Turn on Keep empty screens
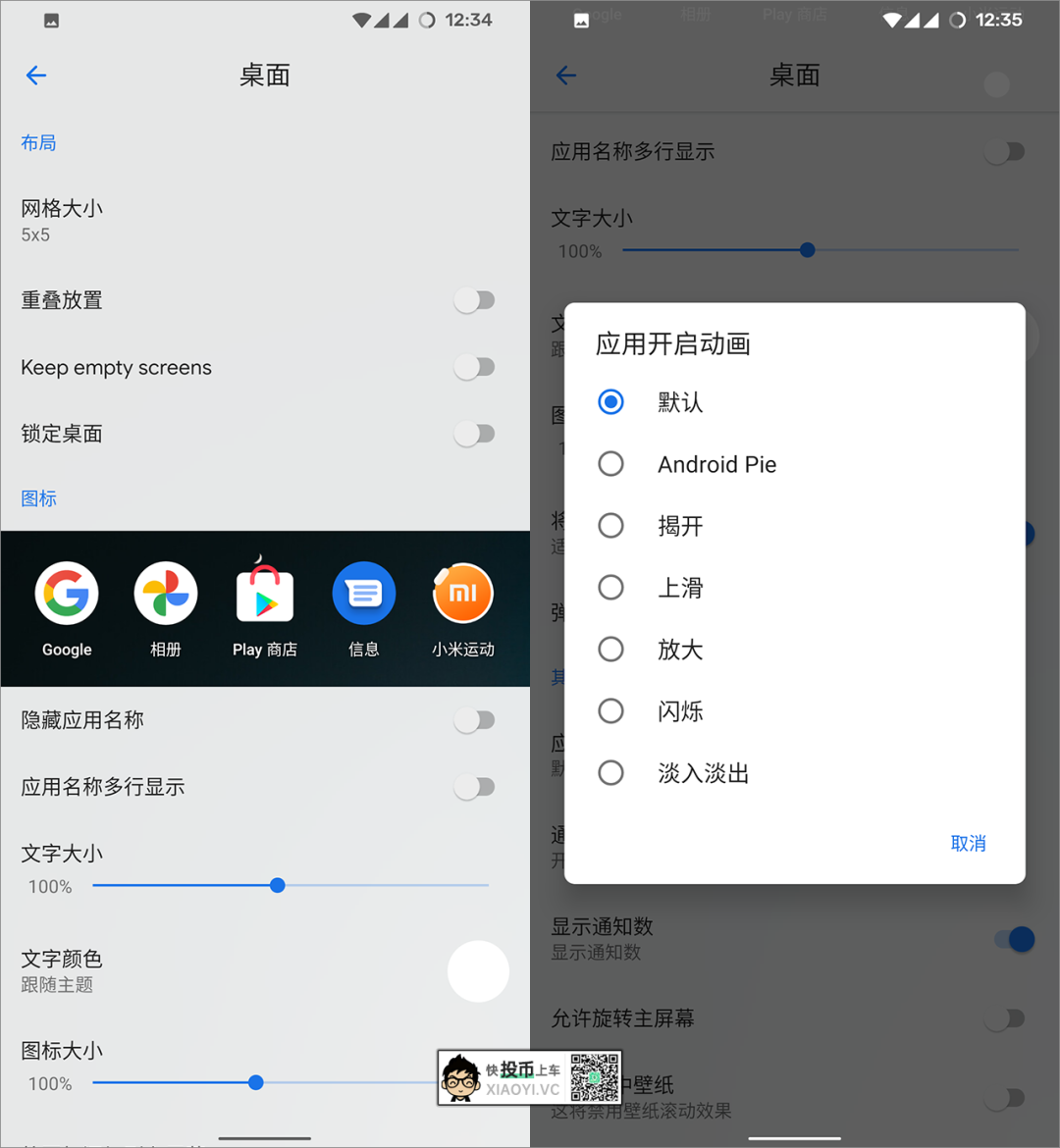Screen dimensions: 1060x1148 click(x=475, y=367)
